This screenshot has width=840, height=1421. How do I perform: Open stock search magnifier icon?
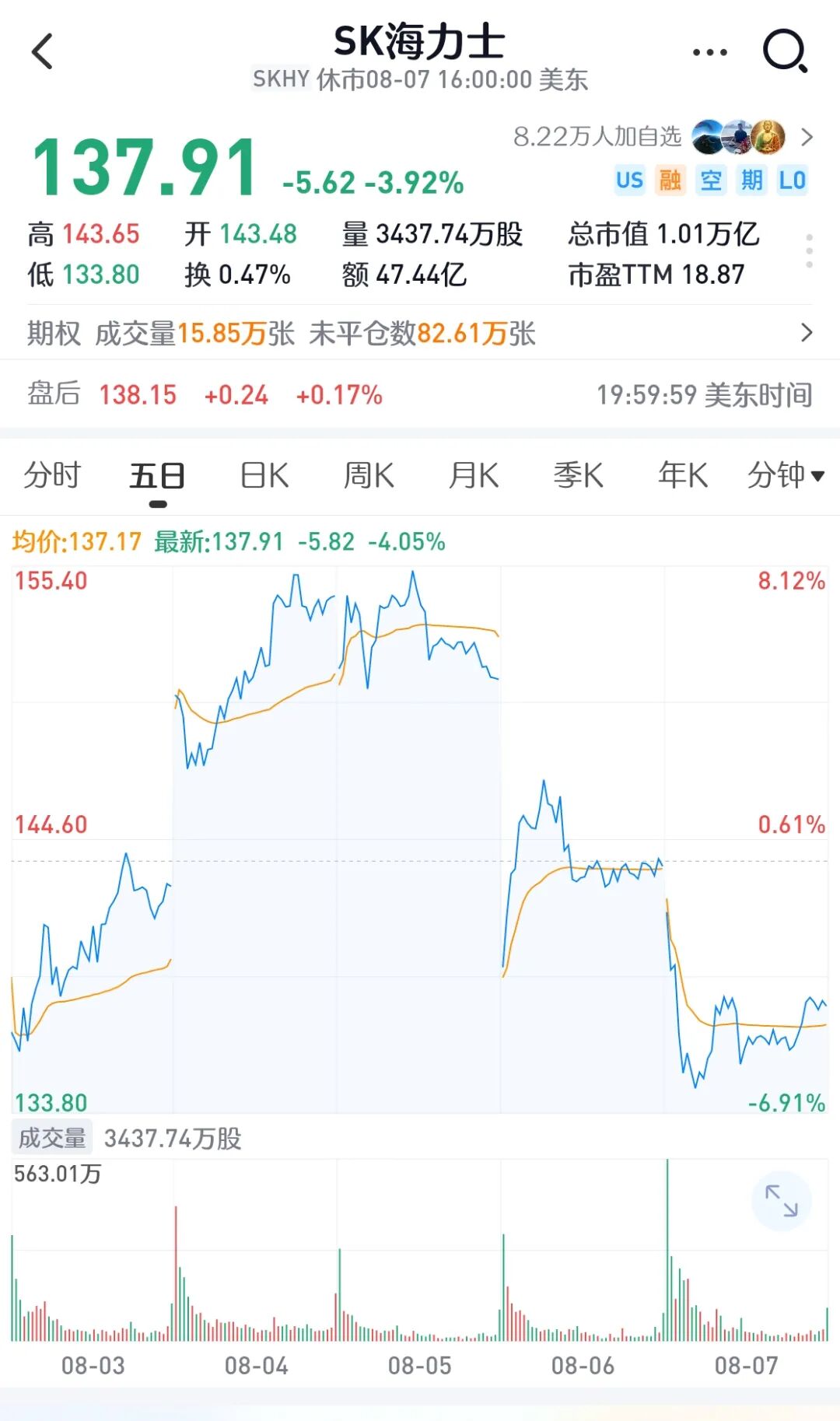785,51
